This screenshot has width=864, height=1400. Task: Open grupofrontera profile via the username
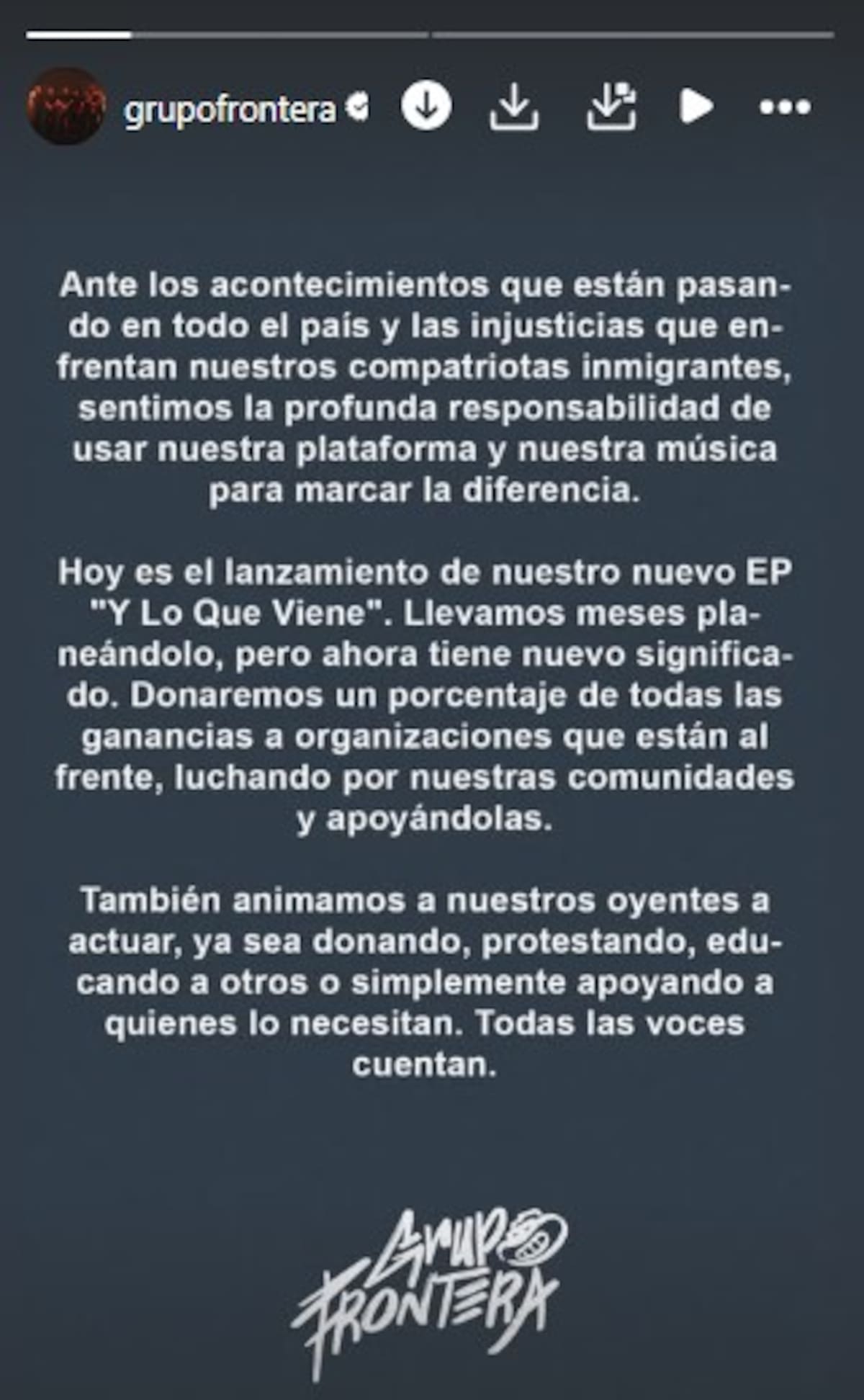(x=230, y=107)
